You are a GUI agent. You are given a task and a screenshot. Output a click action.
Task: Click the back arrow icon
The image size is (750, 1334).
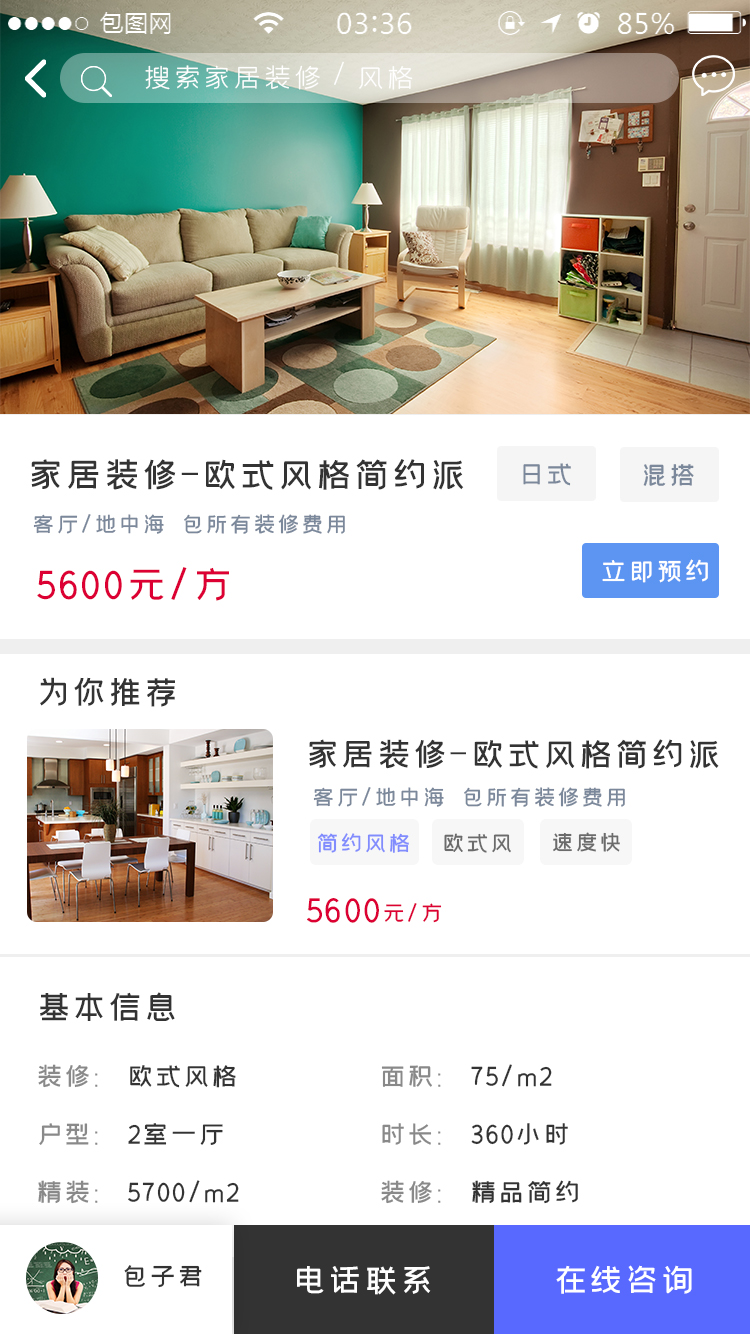click(35, 78)
